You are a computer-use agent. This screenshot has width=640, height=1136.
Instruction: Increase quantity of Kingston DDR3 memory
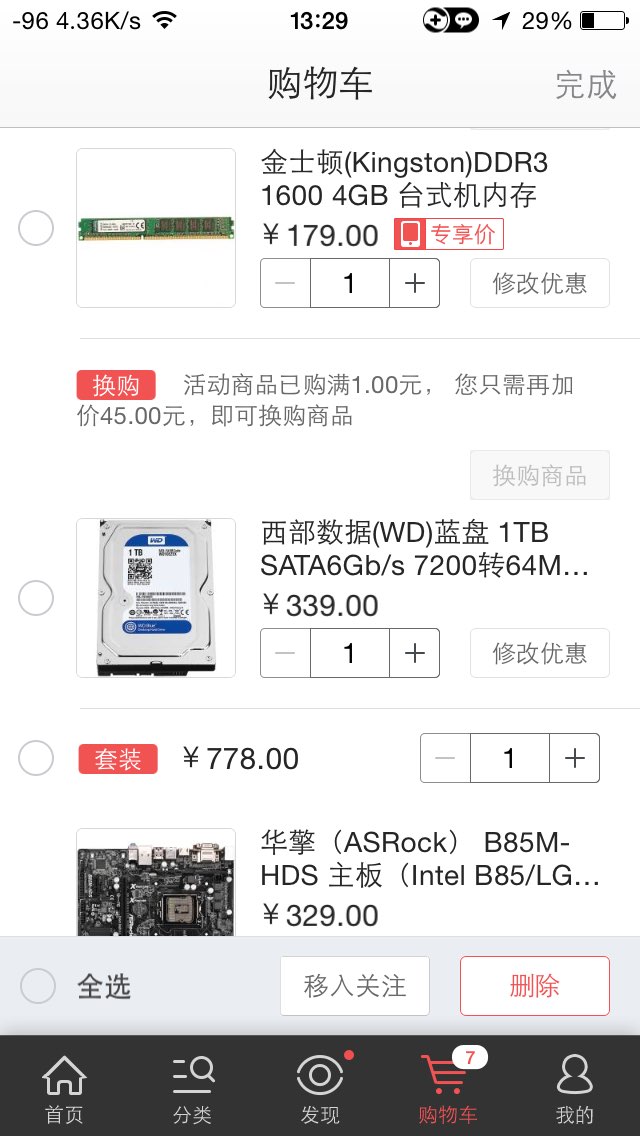pos(414,283)
